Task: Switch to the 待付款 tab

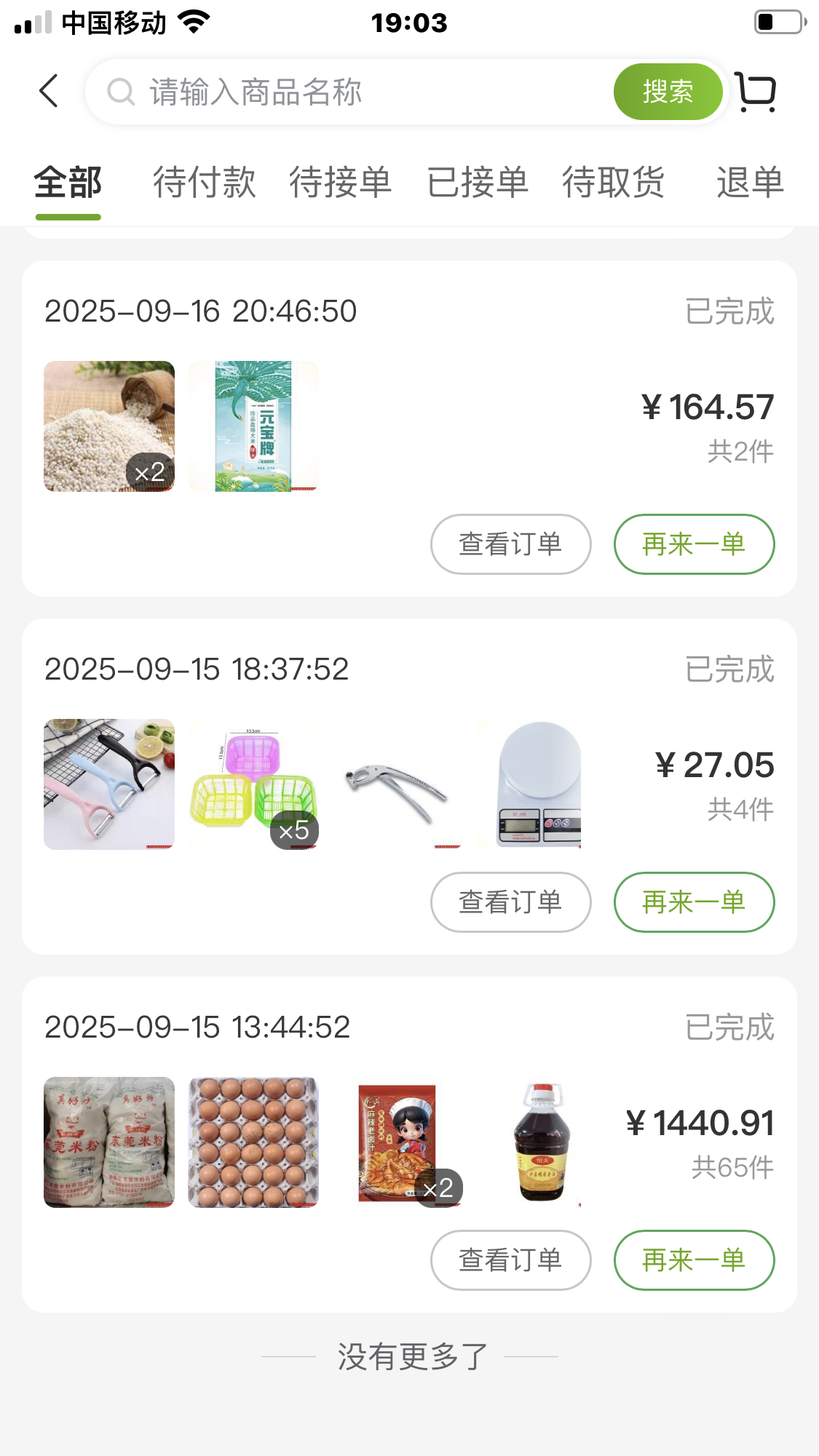Action: click(204, 182)
